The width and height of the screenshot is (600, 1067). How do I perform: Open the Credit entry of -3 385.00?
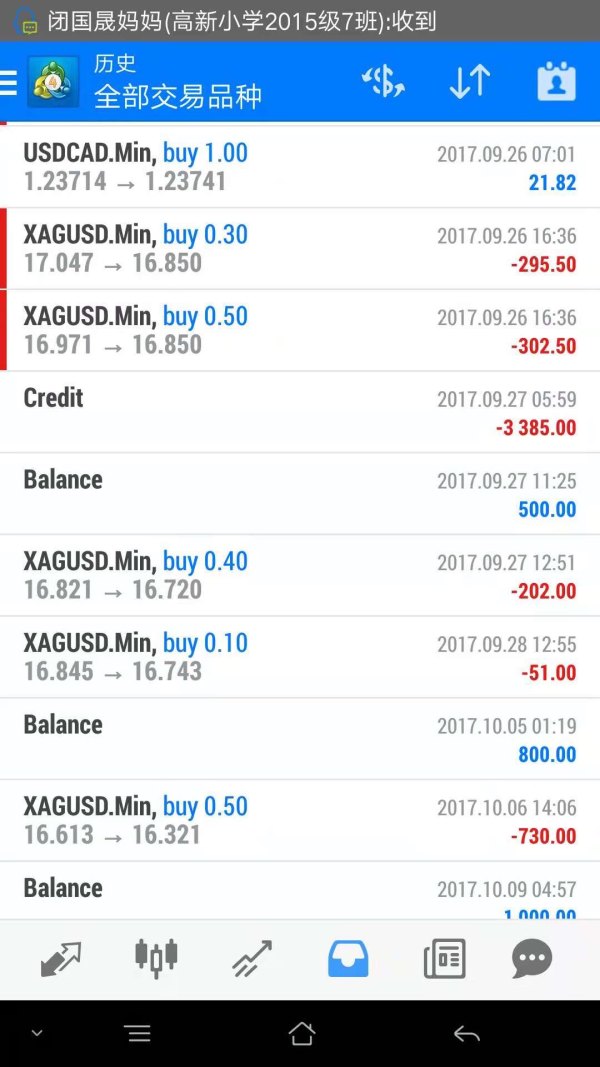tap(300, 412)
